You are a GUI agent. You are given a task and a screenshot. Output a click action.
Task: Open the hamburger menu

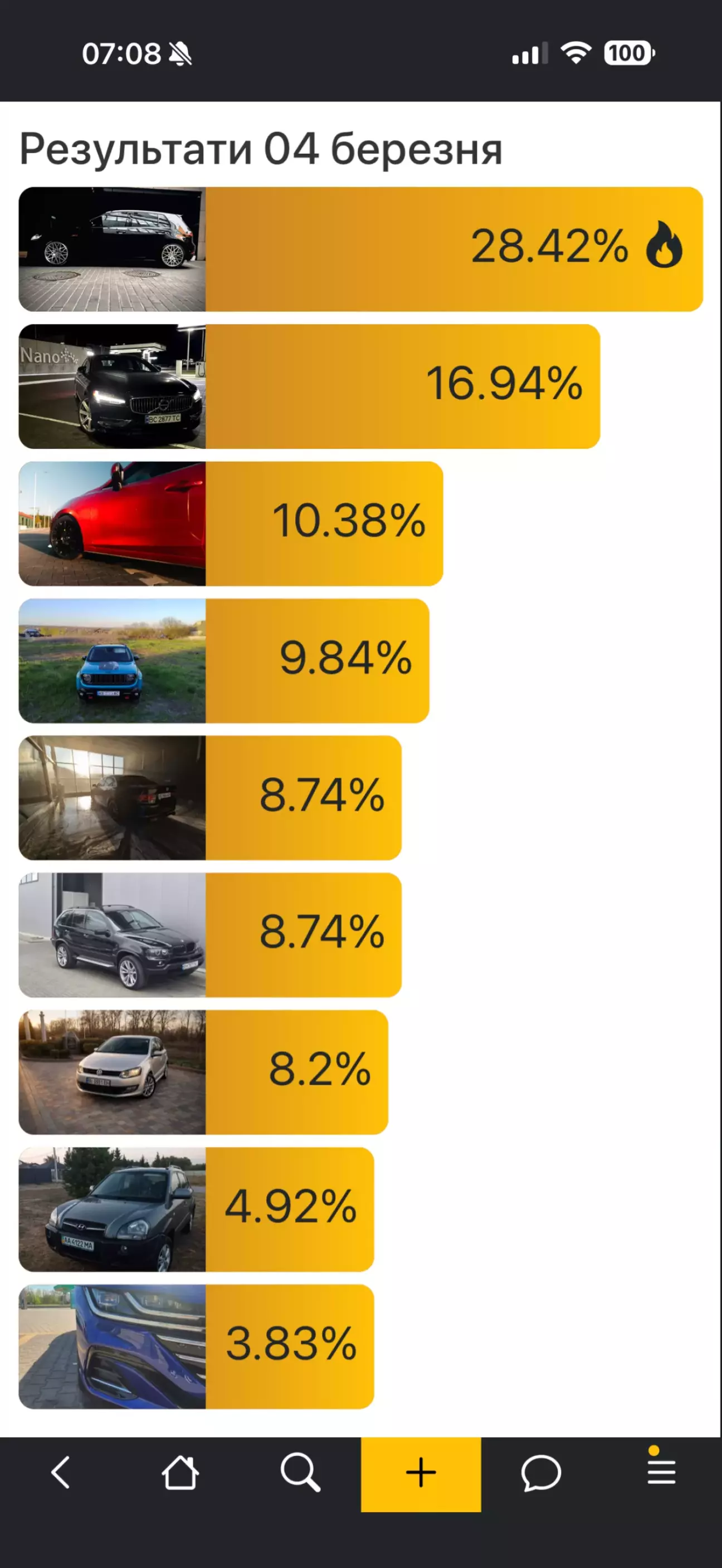coord(661,1472)
